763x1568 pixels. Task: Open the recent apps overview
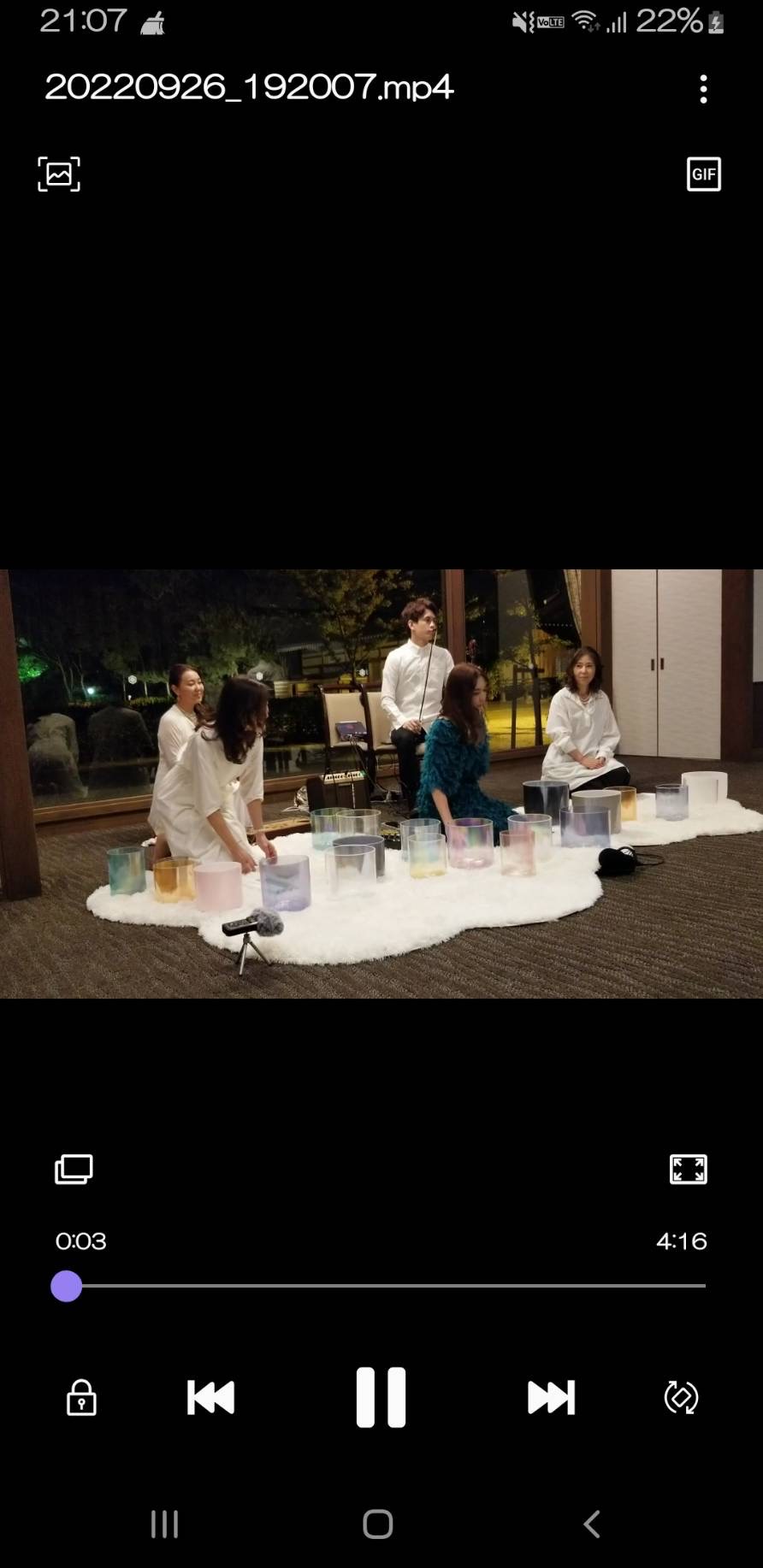pyautogui.click(x=164, y=1524)
